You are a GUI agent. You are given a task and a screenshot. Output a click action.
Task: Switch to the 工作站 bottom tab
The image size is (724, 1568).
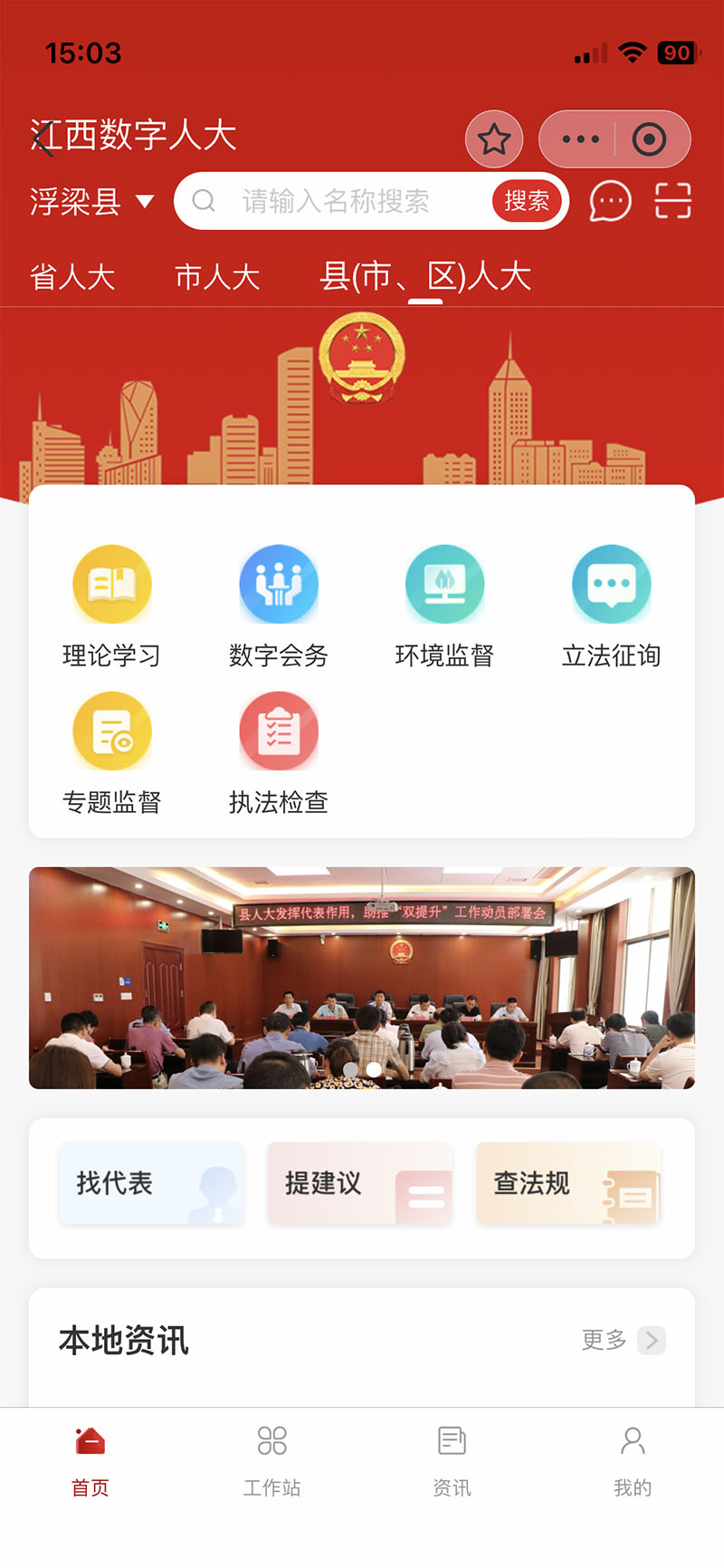pyautogui.click(x=271, y=1456)
